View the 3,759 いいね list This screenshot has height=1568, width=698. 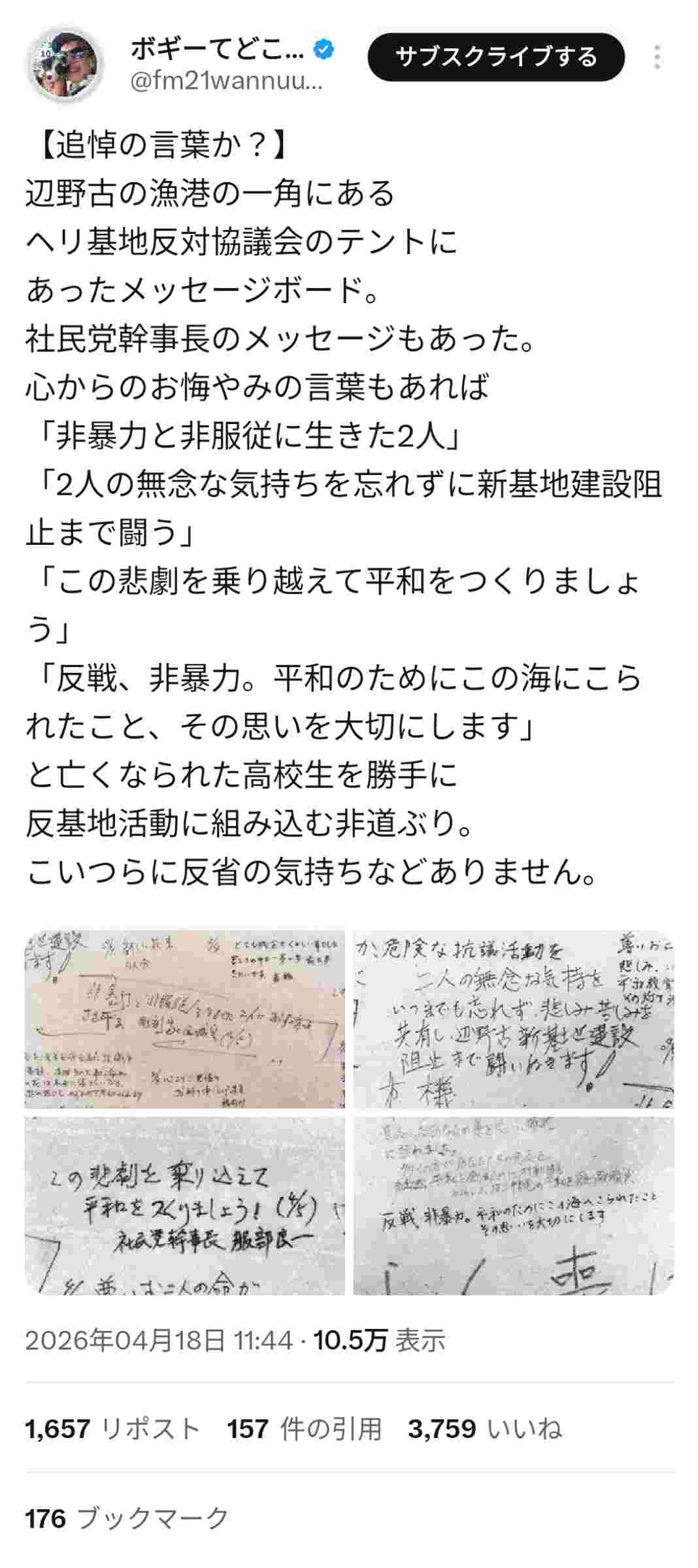[485, 1429]
